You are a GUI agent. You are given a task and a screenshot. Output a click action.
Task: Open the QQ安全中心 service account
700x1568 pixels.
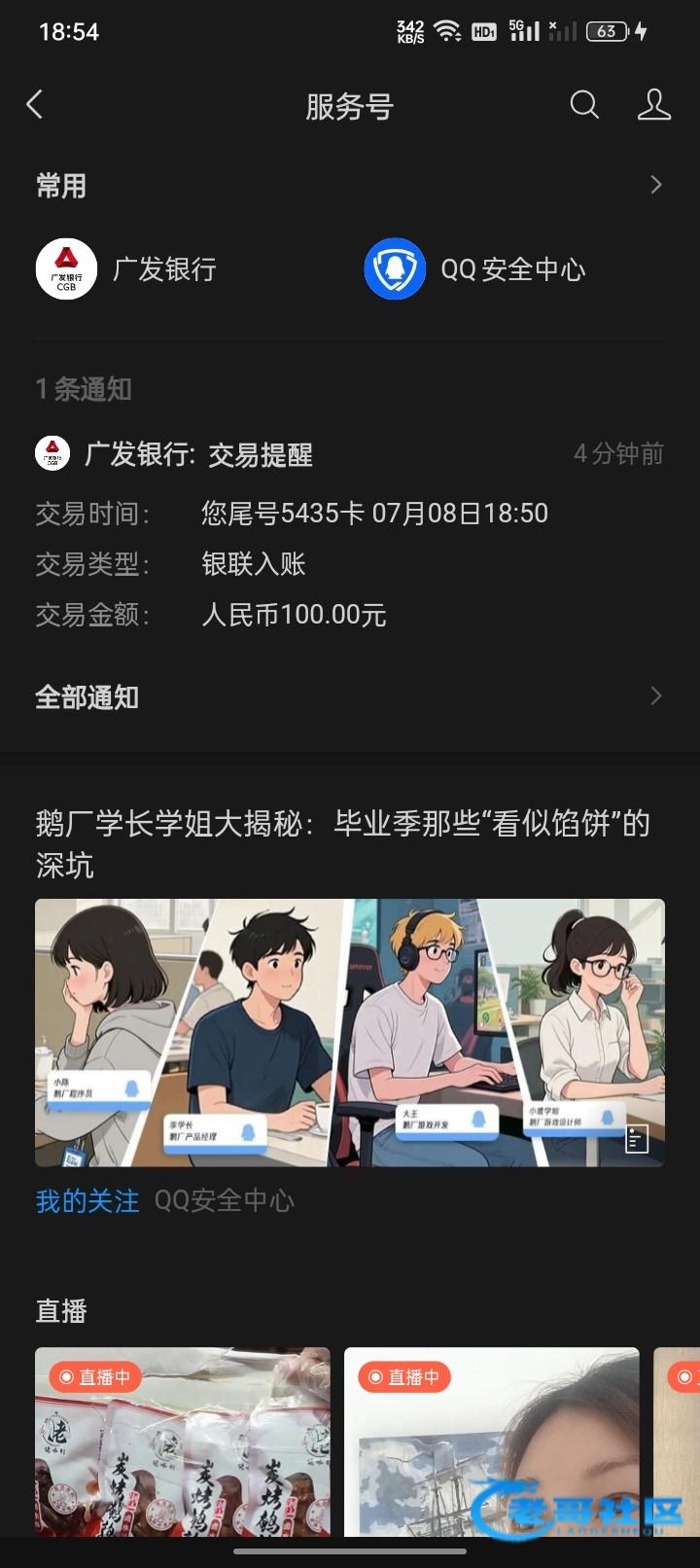tap(475, 269)
